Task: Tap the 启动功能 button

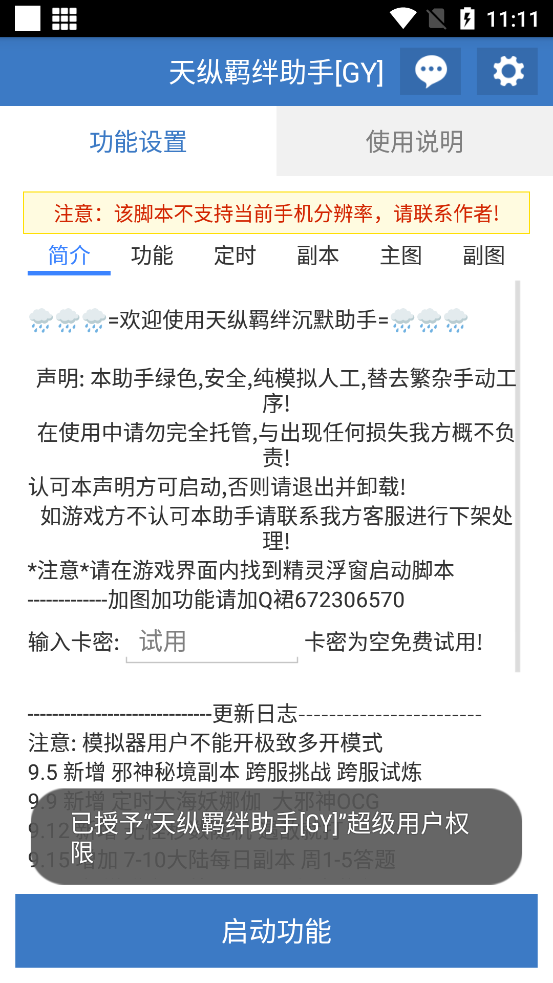Action: point(276,931)
